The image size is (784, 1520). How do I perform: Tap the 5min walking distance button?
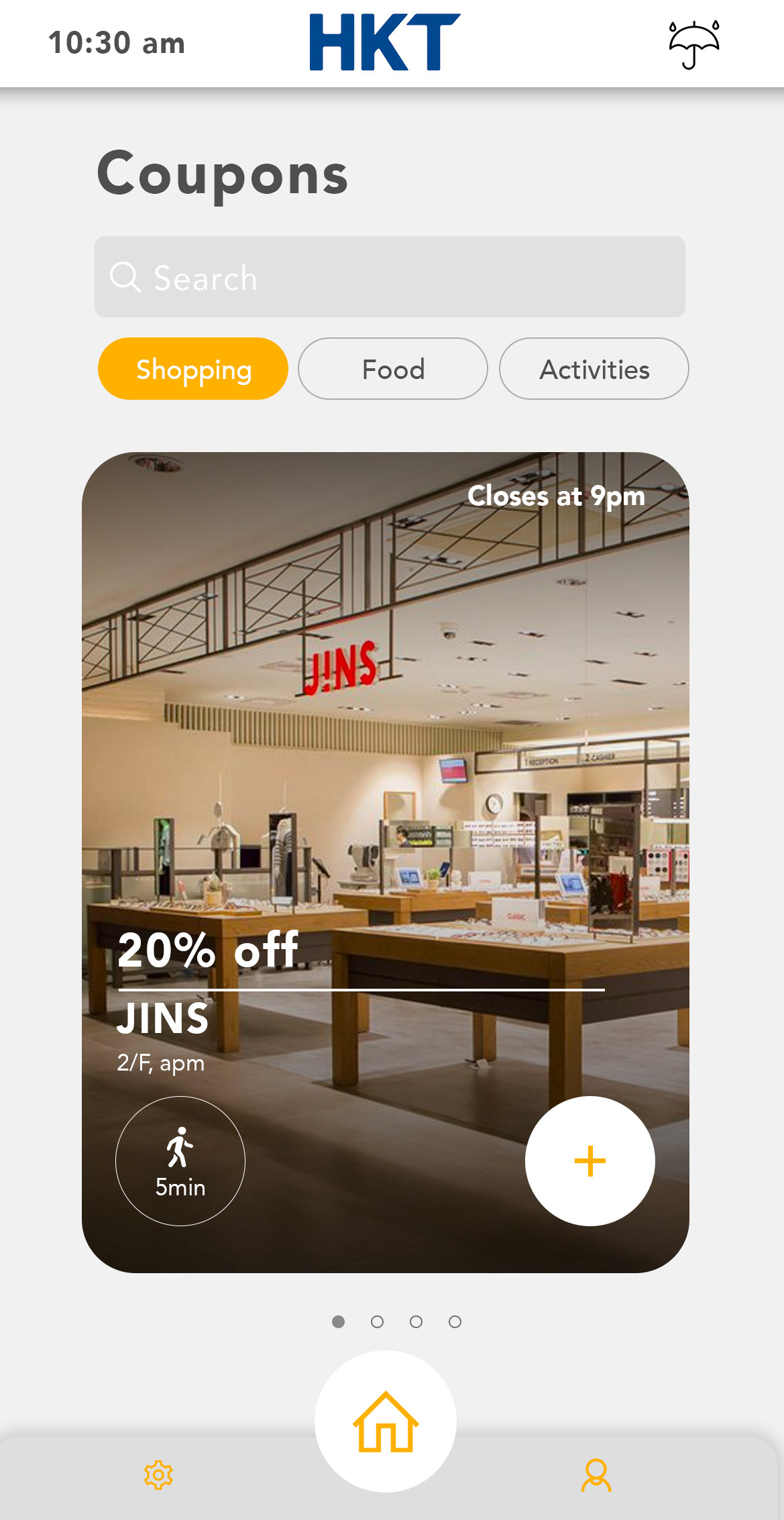pos(180,1160)
